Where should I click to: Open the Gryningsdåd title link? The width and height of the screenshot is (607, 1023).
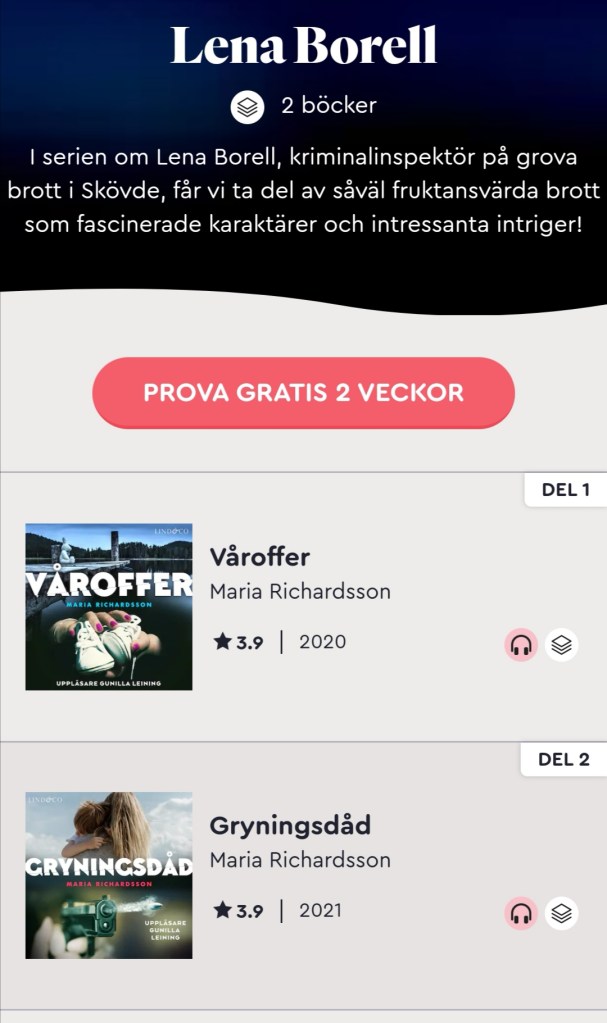[290, 826]
